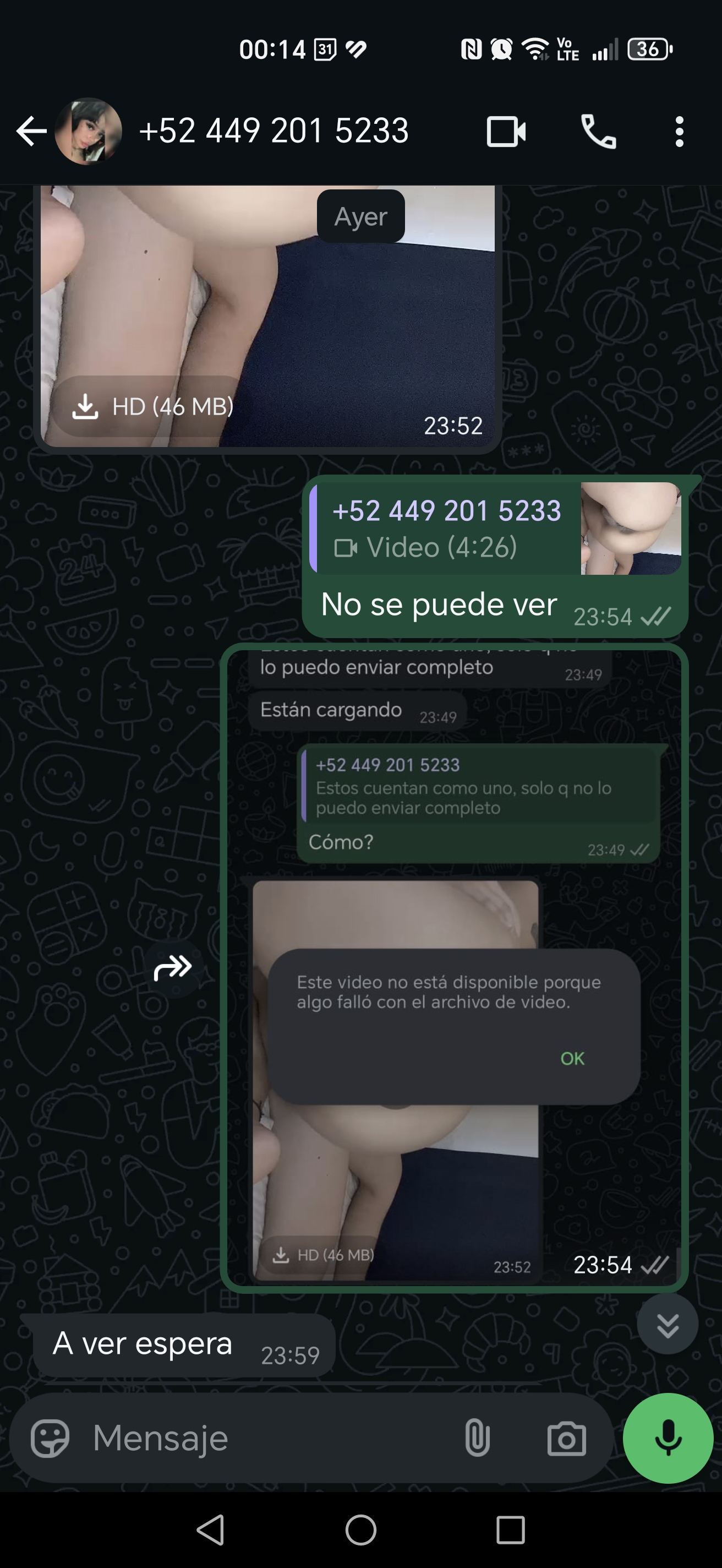Open the camera from the message bar
Viewport: 722px width, 1568px height.
[x=566, y=1439]
